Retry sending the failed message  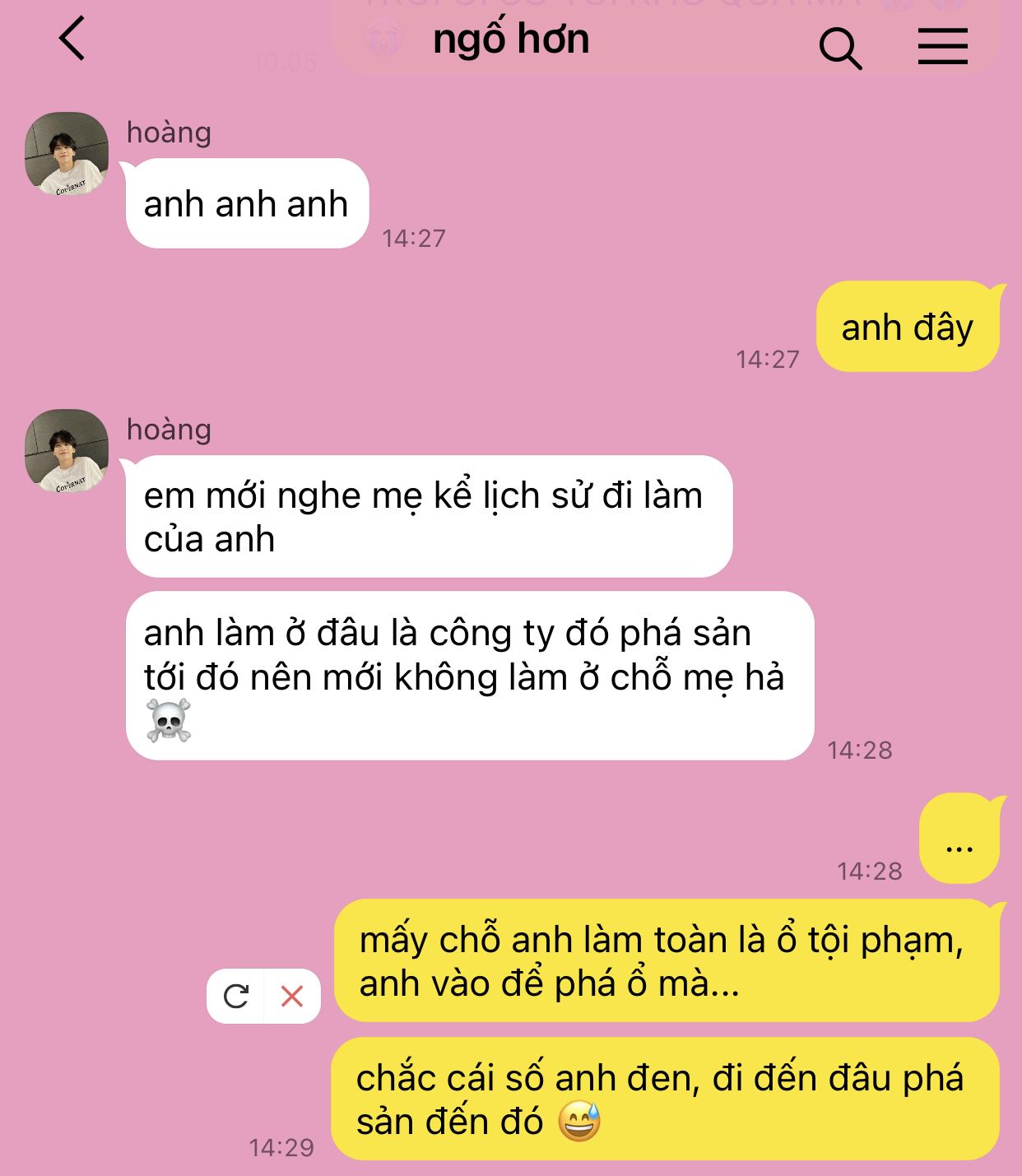click(236, 997)
